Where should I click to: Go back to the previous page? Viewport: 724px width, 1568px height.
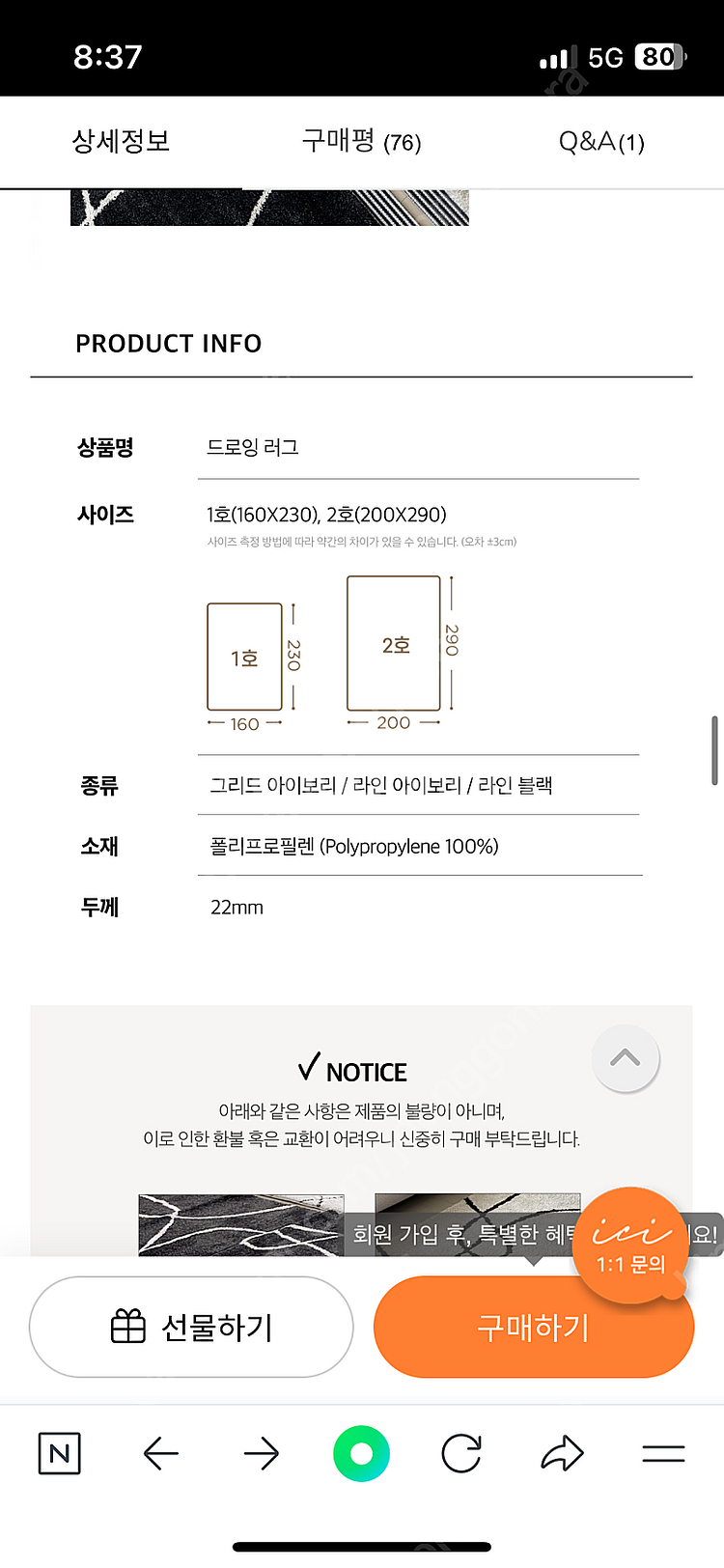tap(161, 1453)
